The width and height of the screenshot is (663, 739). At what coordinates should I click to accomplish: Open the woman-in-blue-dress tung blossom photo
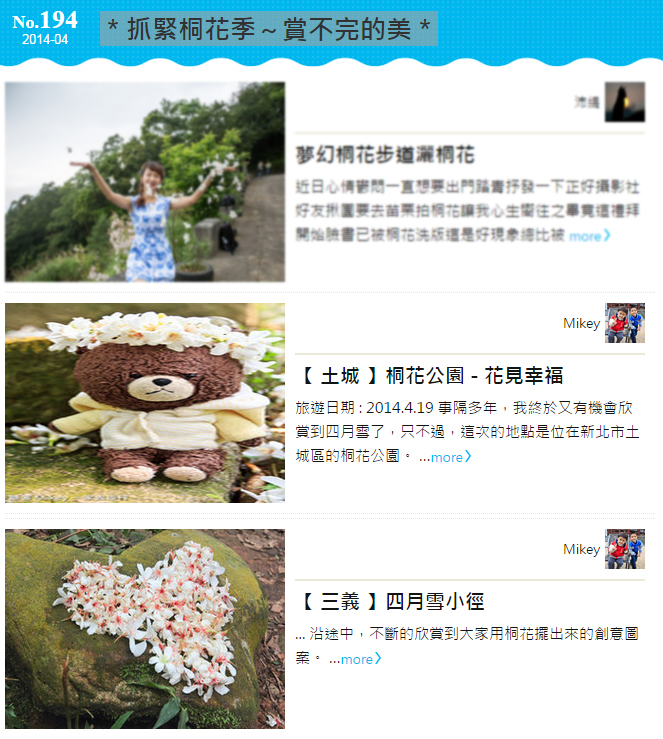click(145, 181)
